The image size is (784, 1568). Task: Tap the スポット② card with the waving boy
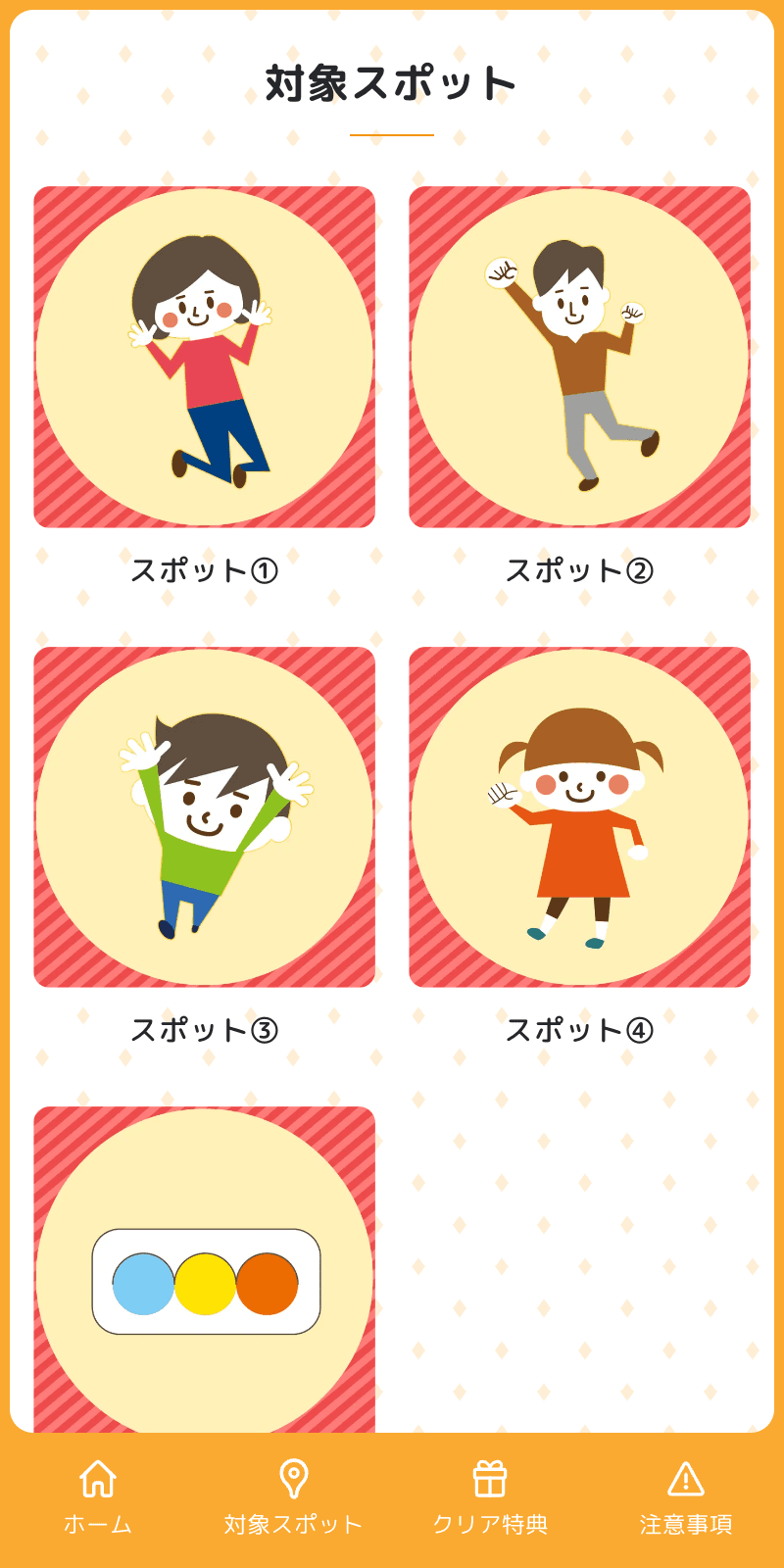[x=580, y=353]
